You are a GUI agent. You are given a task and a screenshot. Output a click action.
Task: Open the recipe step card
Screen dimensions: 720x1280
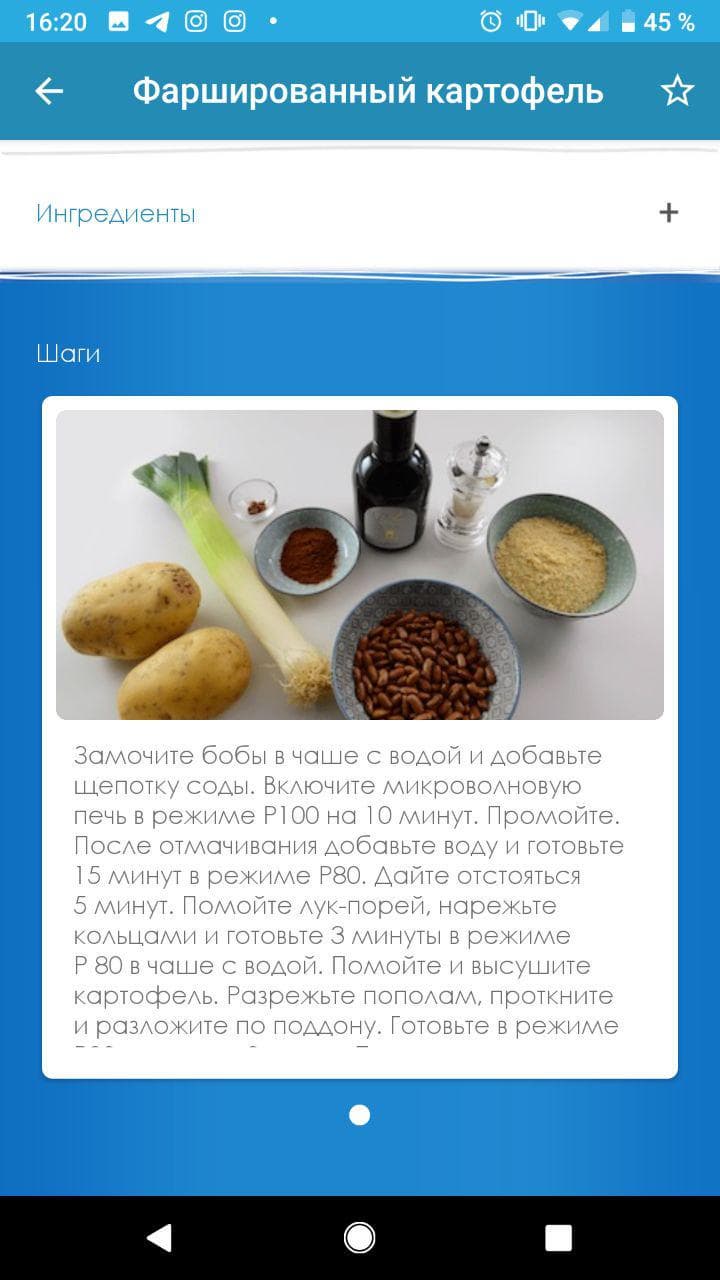360,736
